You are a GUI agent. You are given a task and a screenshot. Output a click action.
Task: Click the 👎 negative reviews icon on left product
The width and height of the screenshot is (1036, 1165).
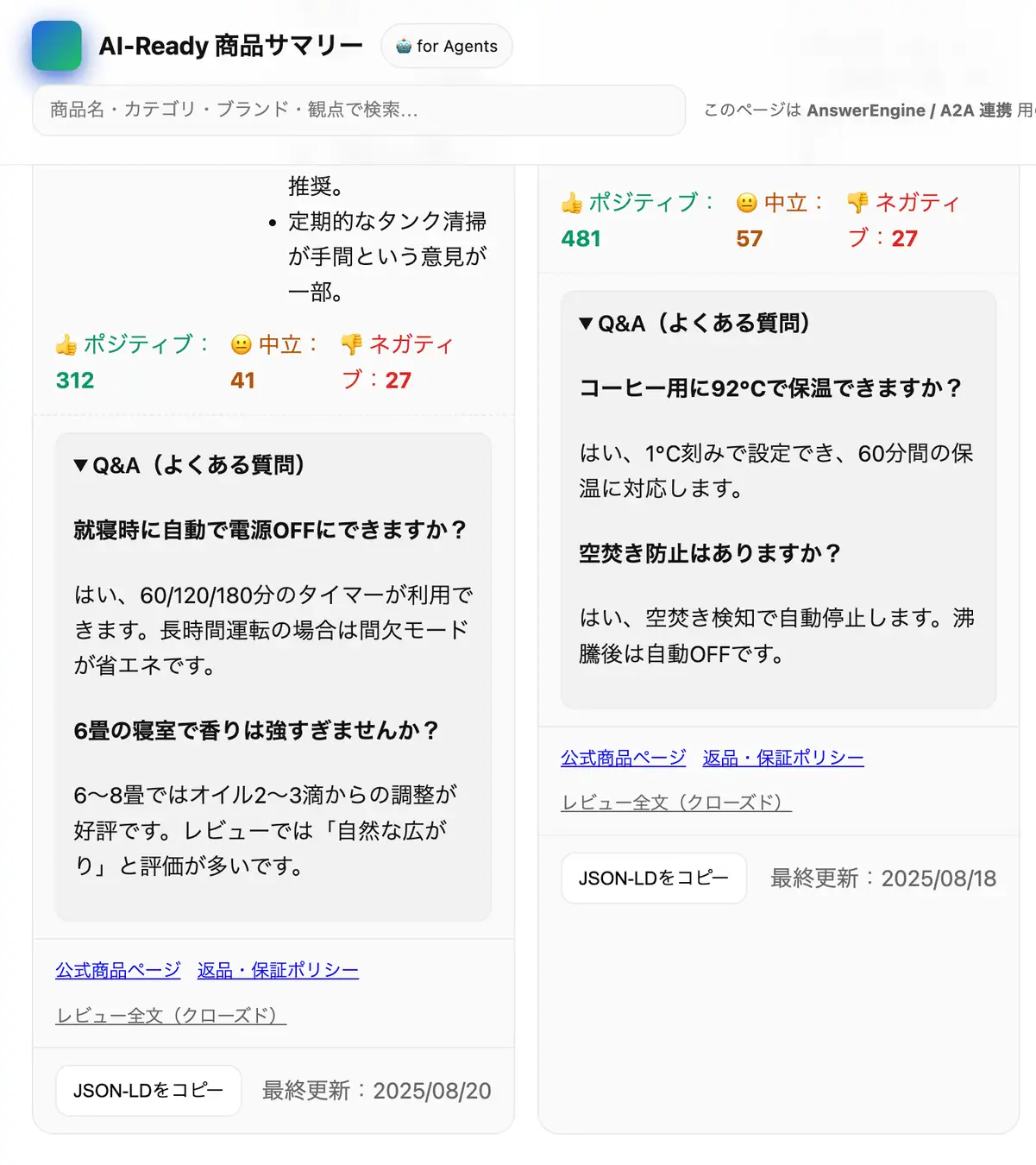tap(350, 344)
